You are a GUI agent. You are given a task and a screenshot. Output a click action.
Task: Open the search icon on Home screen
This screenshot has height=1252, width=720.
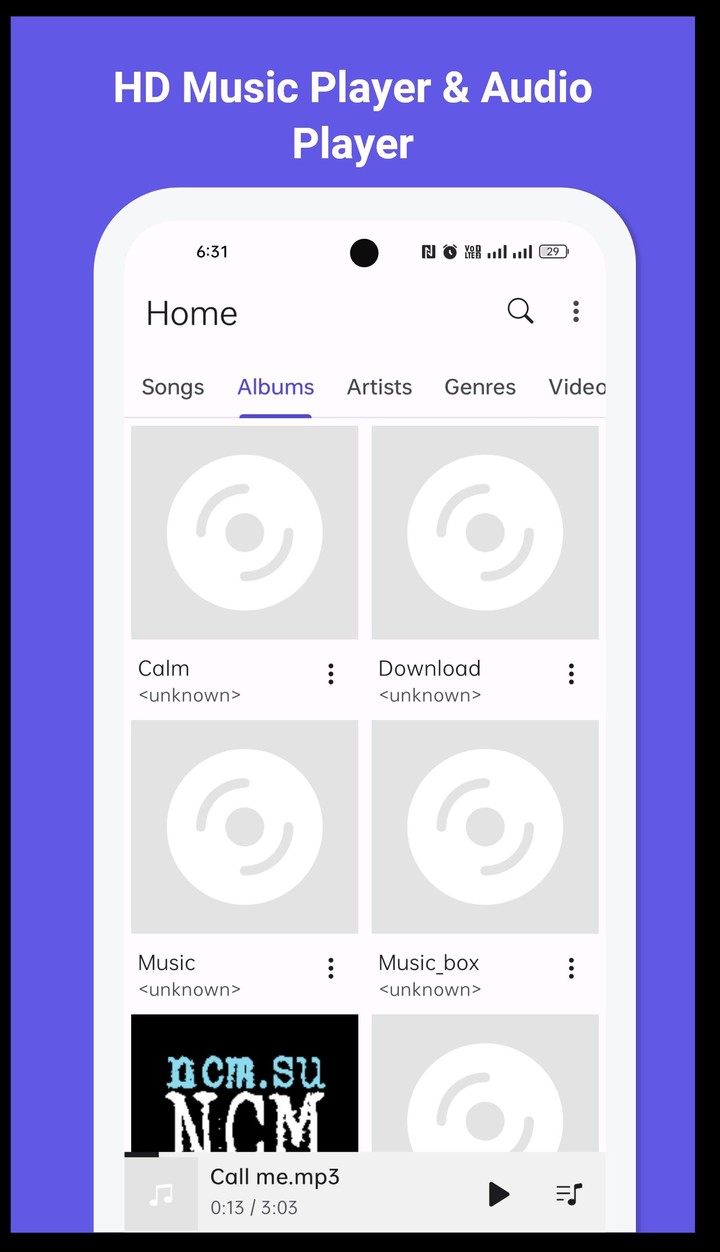coord(520,312)
